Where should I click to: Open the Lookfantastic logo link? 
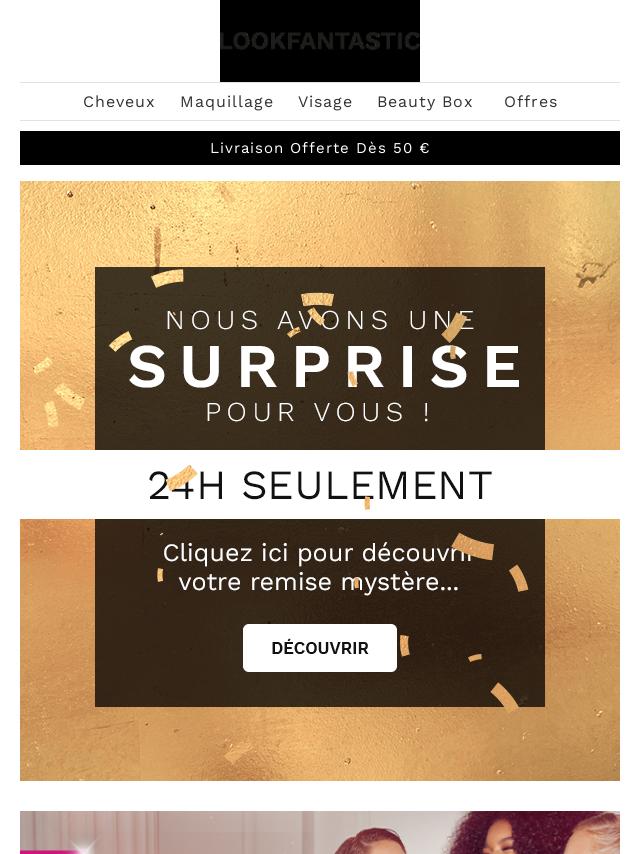(x=320, y=41)
